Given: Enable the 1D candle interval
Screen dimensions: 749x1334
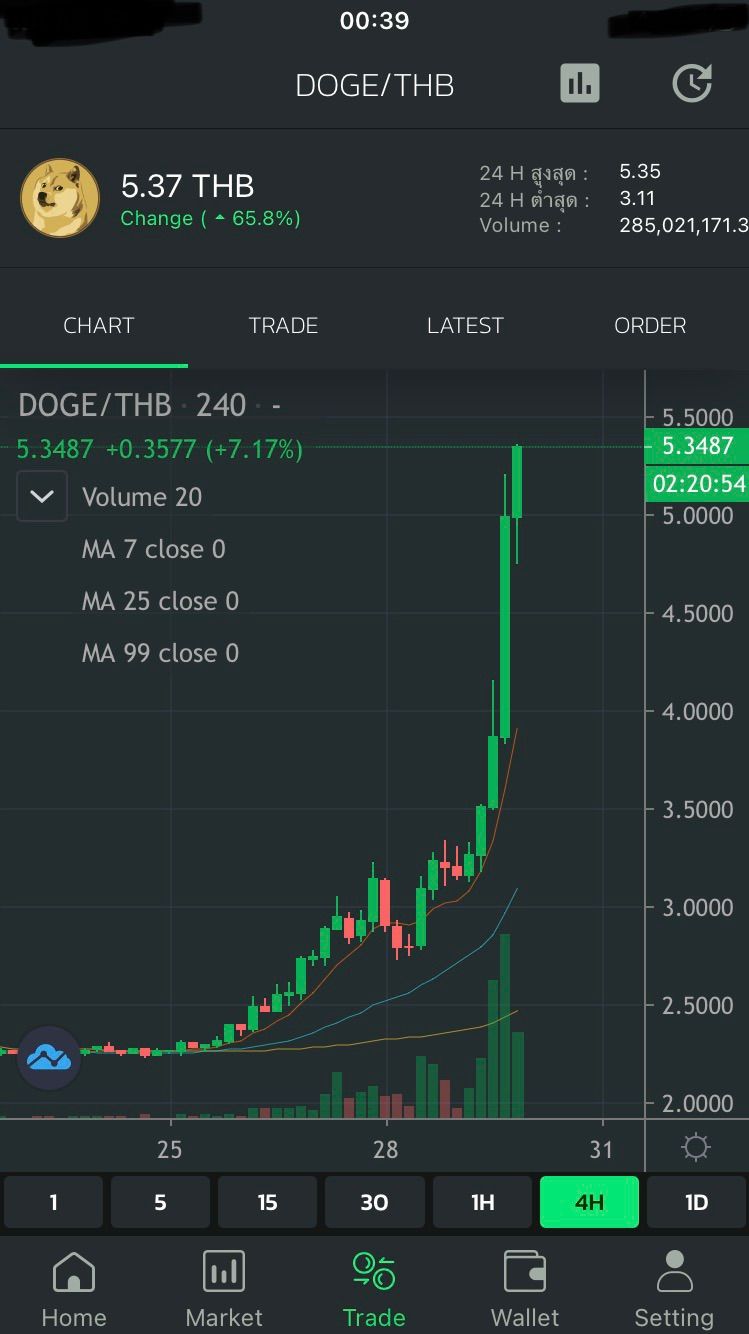Looking at the screenshot, I should (695, 1202).
